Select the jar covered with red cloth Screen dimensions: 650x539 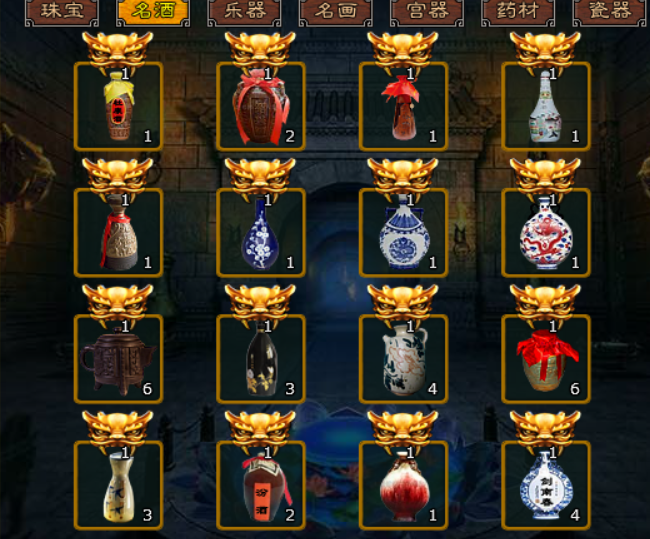pyautogui.click(x=546, y=359)
